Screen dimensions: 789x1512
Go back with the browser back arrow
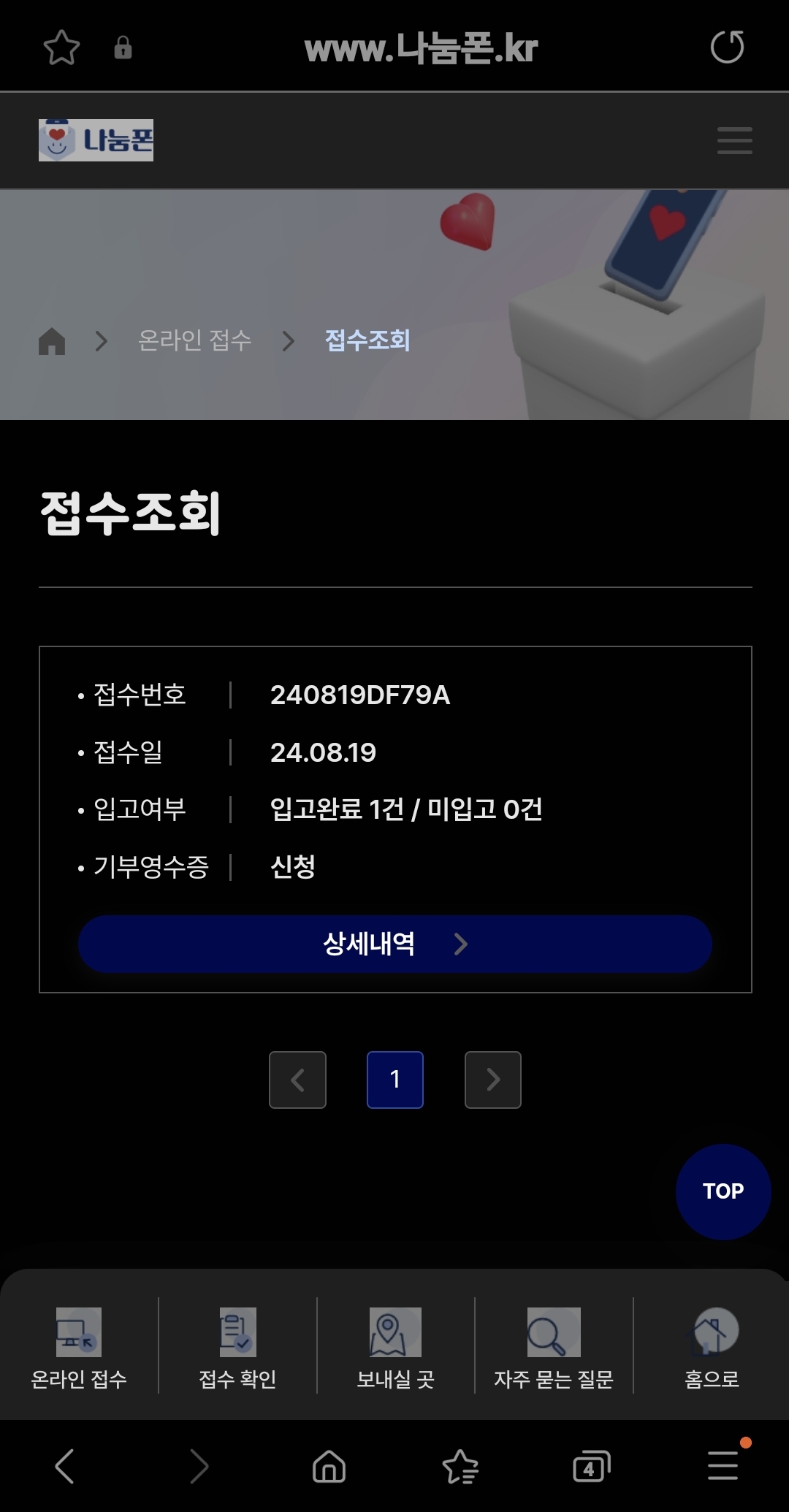(64, 1466)
